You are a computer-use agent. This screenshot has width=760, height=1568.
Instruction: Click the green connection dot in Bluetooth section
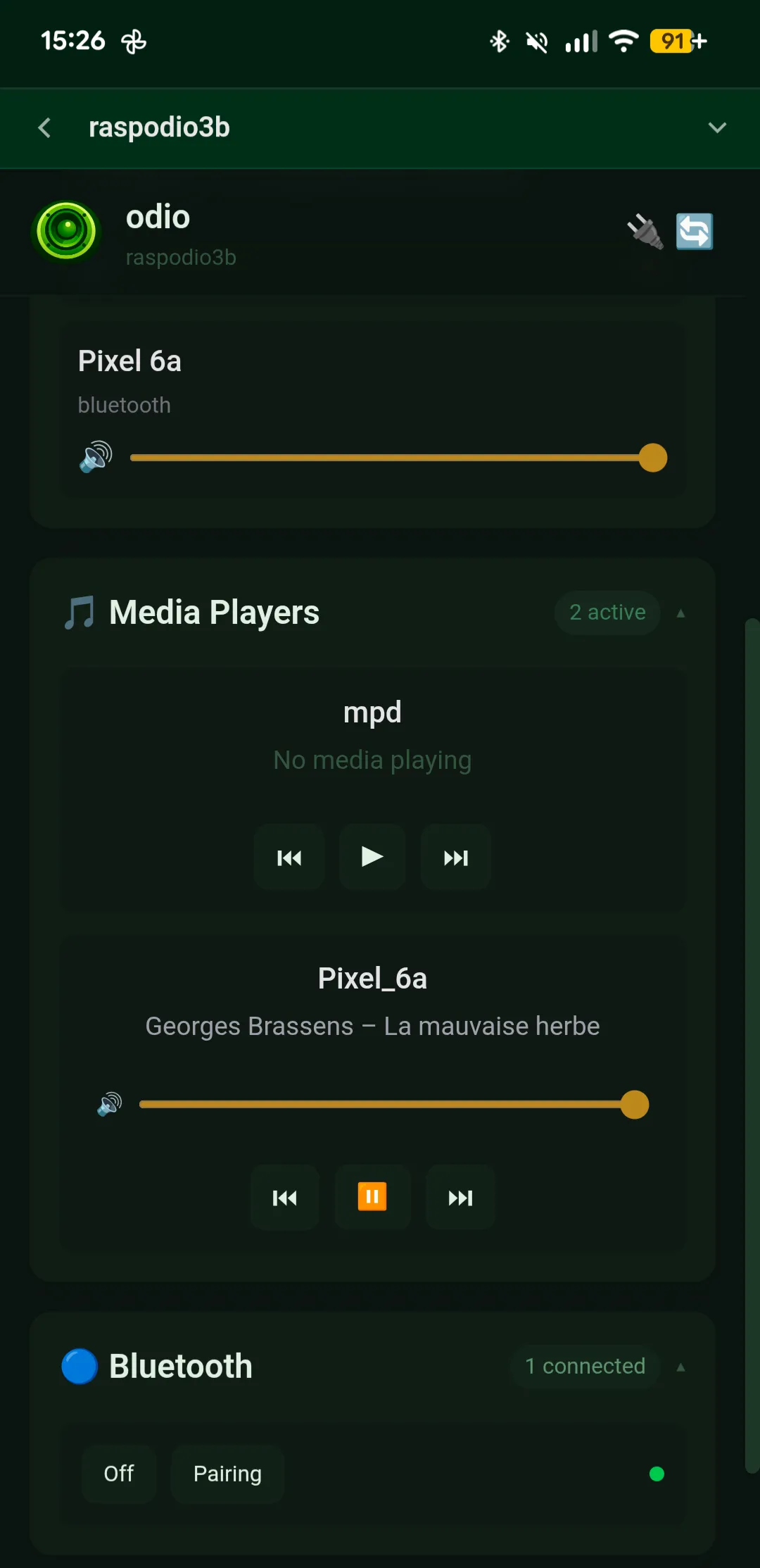tap(657, 1474)
